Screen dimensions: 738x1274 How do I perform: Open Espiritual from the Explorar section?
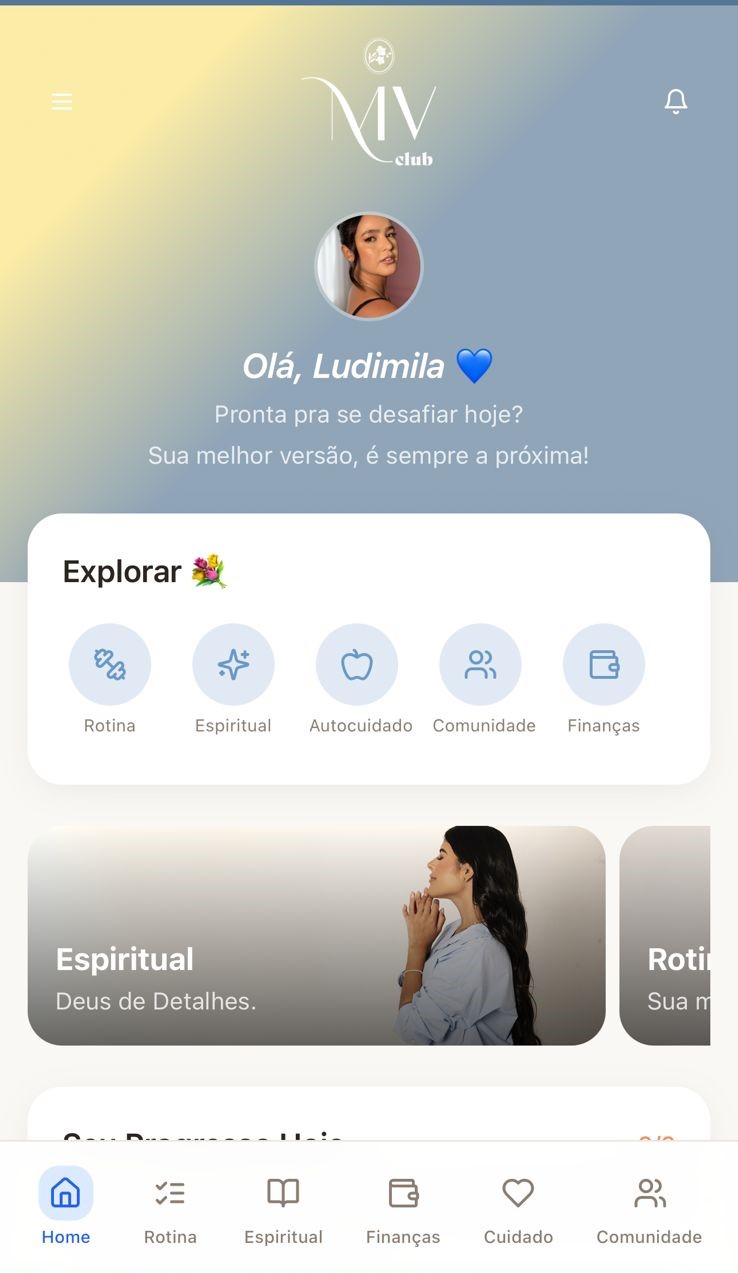coord(233,665)
